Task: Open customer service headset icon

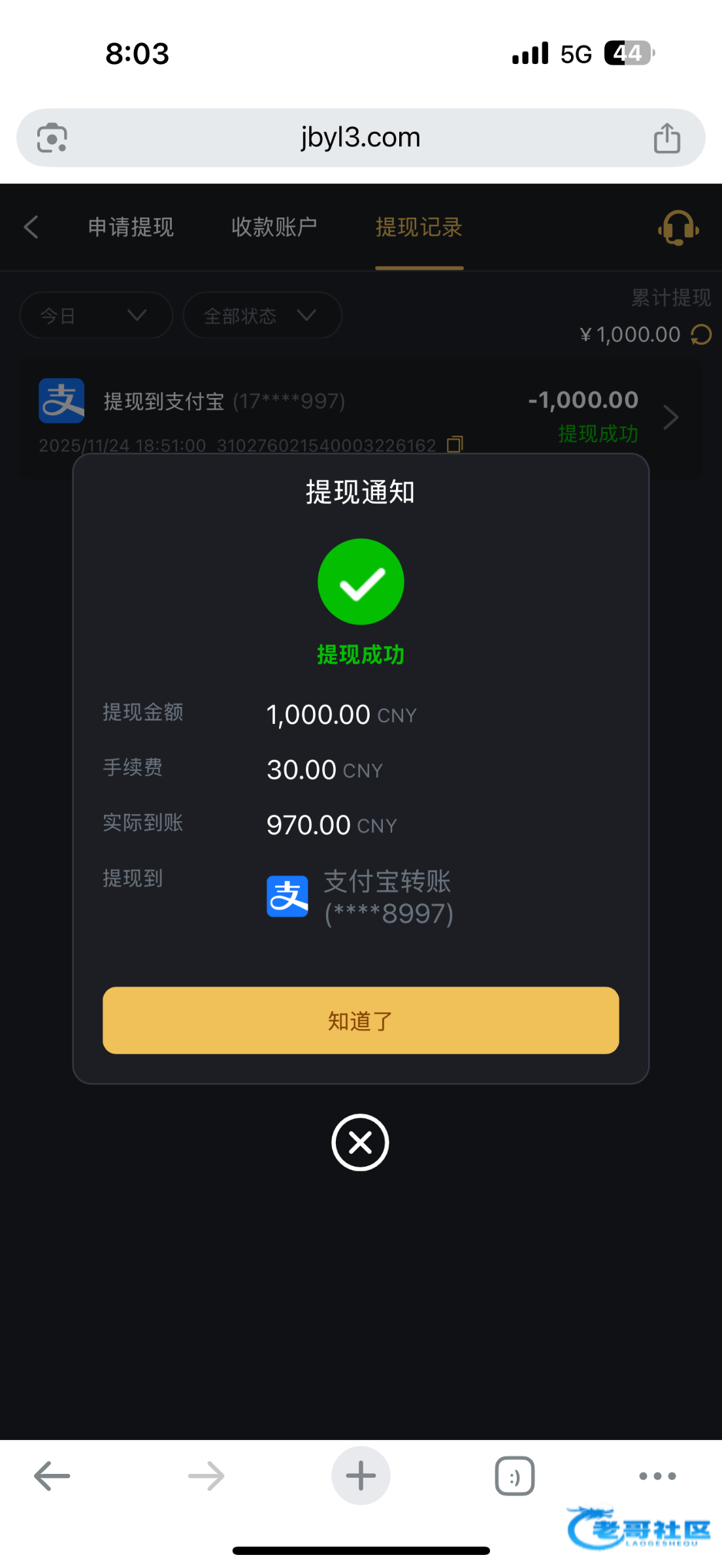Action: (678, 228)
